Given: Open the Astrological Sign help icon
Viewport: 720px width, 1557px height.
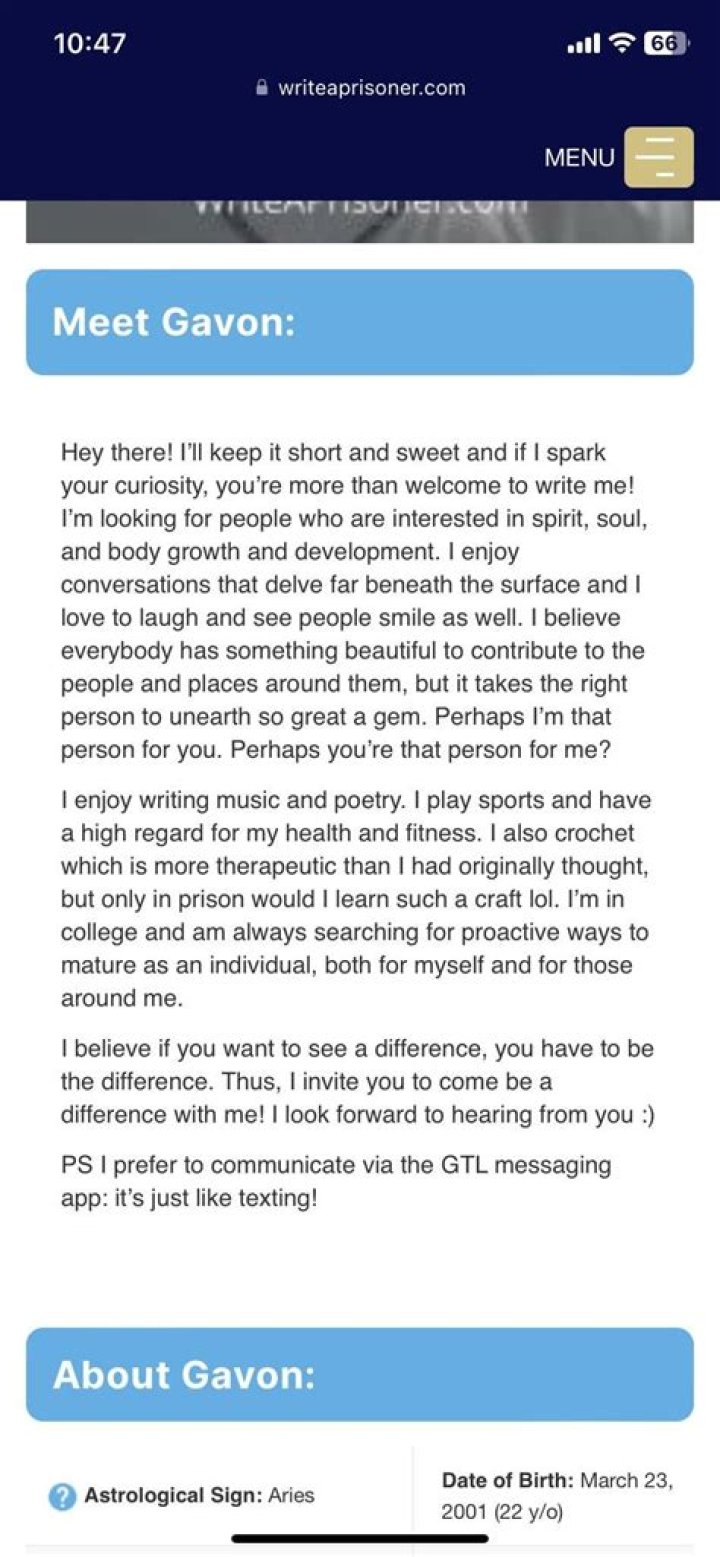Looking at the screenshot, I should tap(62, 1496).
